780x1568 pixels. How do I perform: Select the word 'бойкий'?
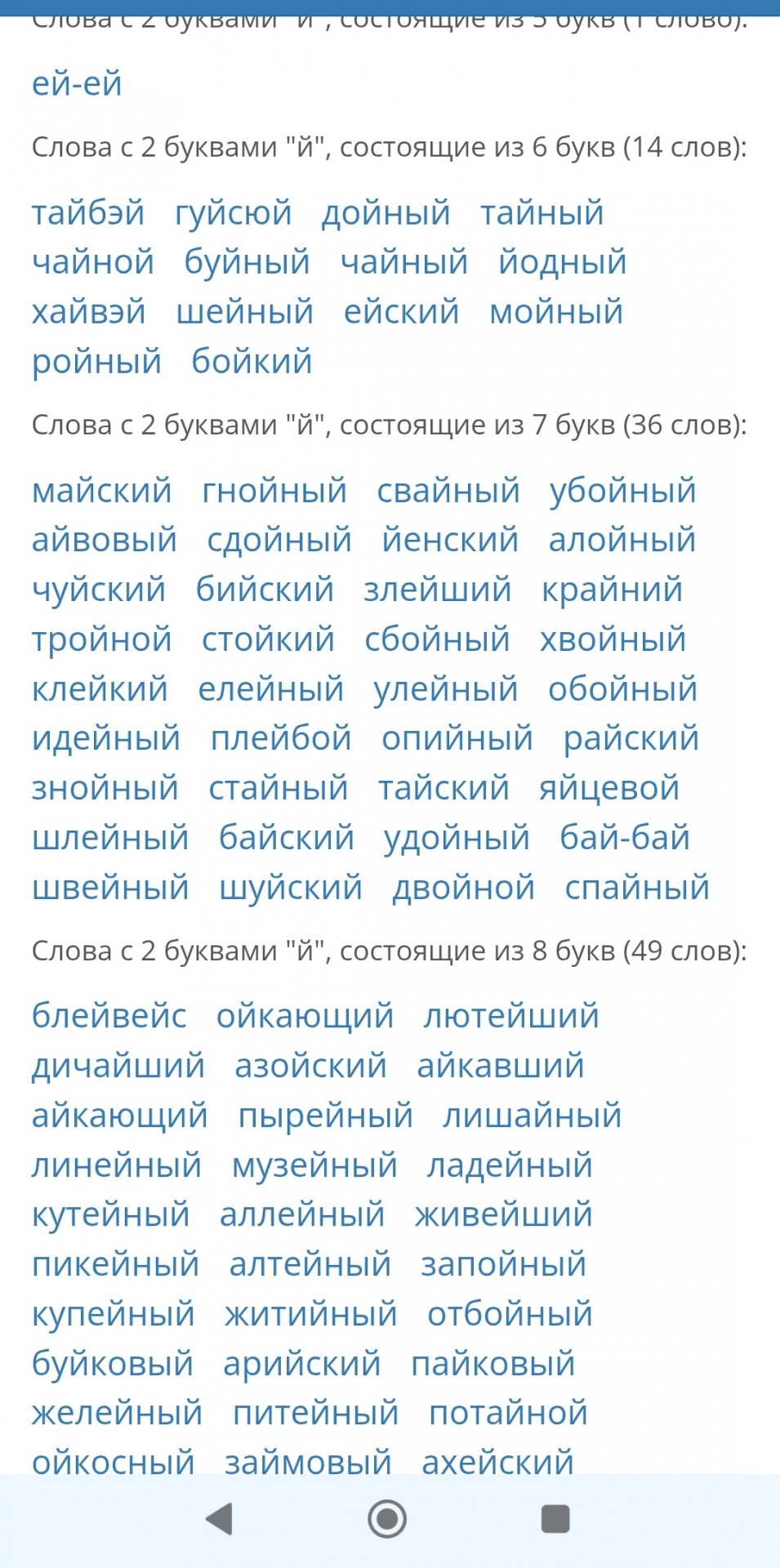252,362
